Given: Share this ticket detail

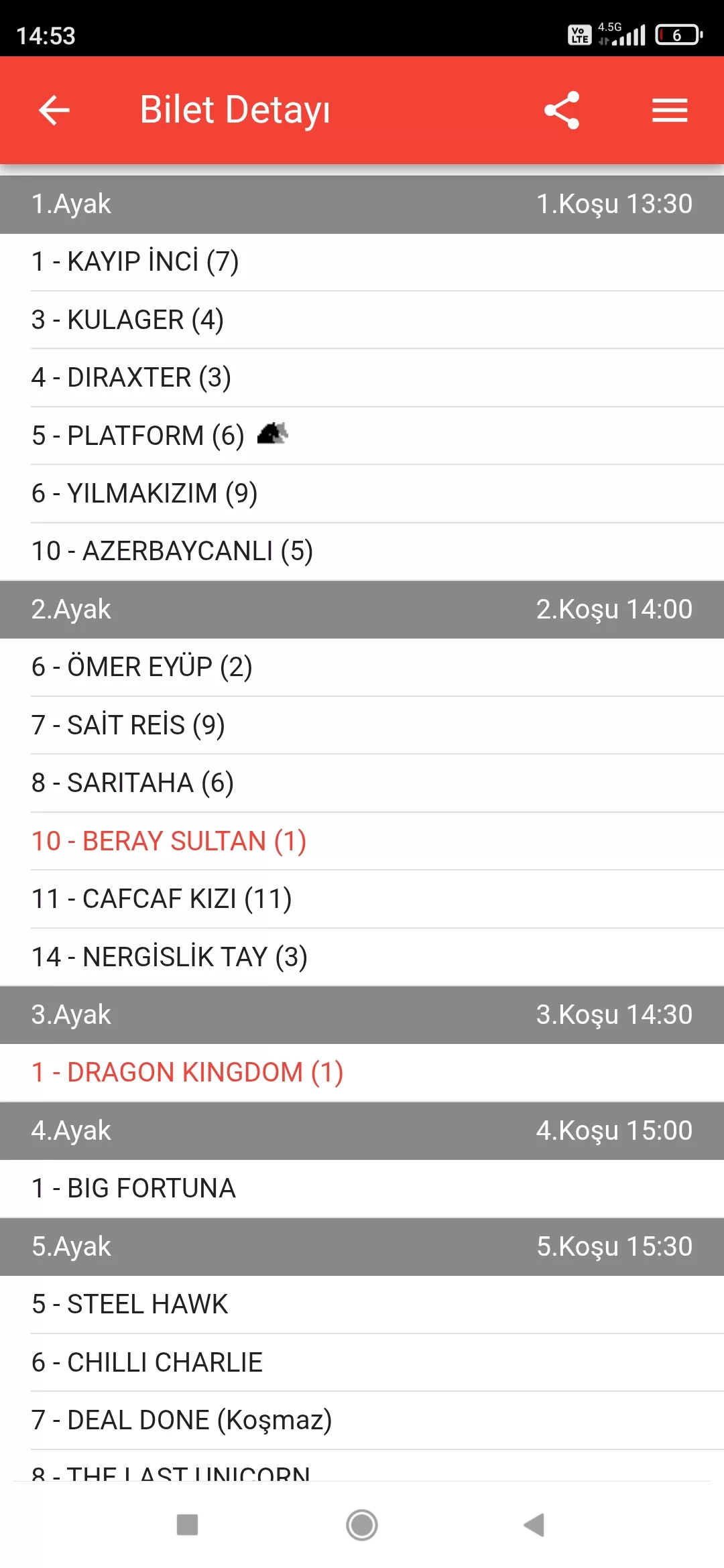Looking at the screenshot, I should [x=562, y=111].
